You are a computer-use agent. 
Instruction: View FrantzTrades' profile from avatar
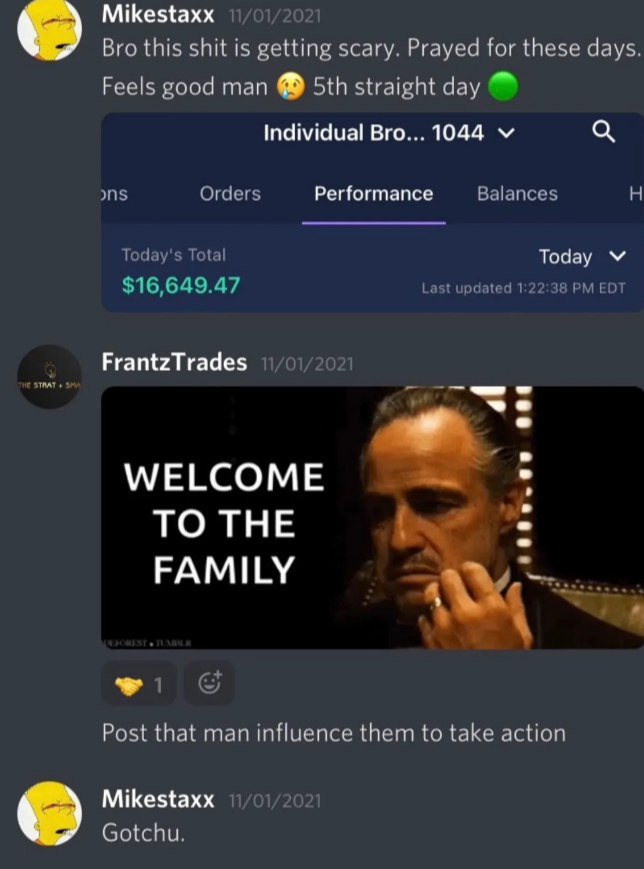point(49,377)
